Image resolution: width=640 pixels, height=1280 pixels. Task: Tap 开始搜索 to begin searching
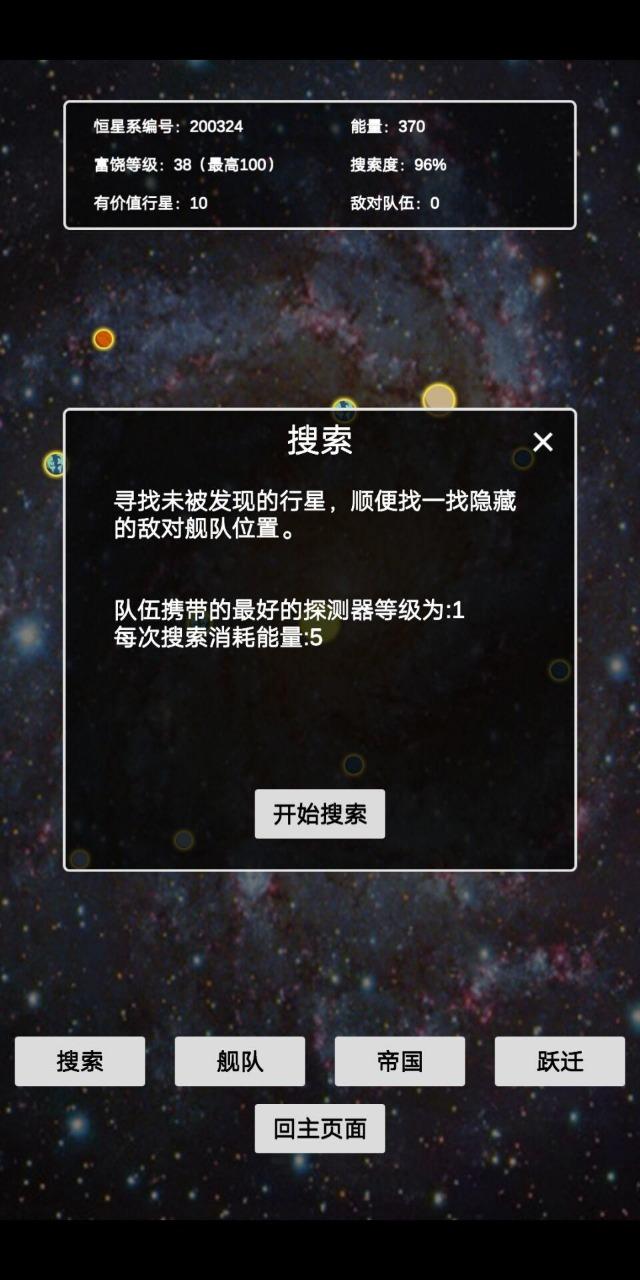pos(320,814)
